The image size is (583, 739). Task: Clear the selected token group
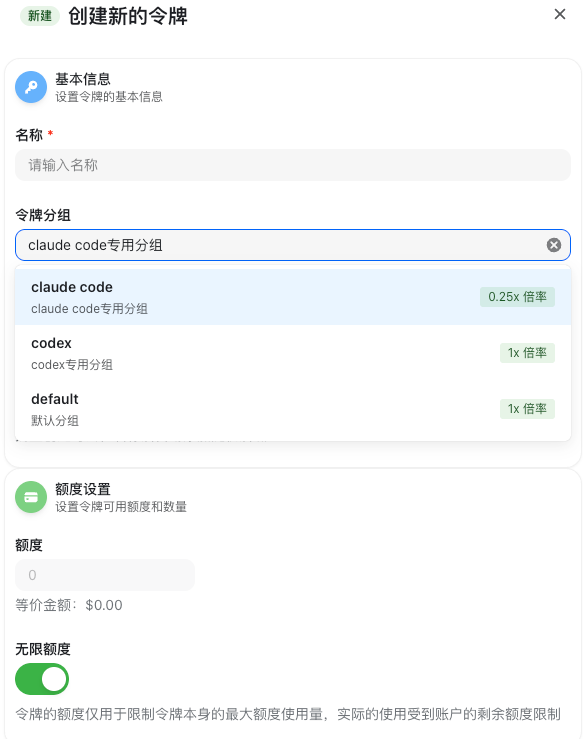[x=554, y=245]
